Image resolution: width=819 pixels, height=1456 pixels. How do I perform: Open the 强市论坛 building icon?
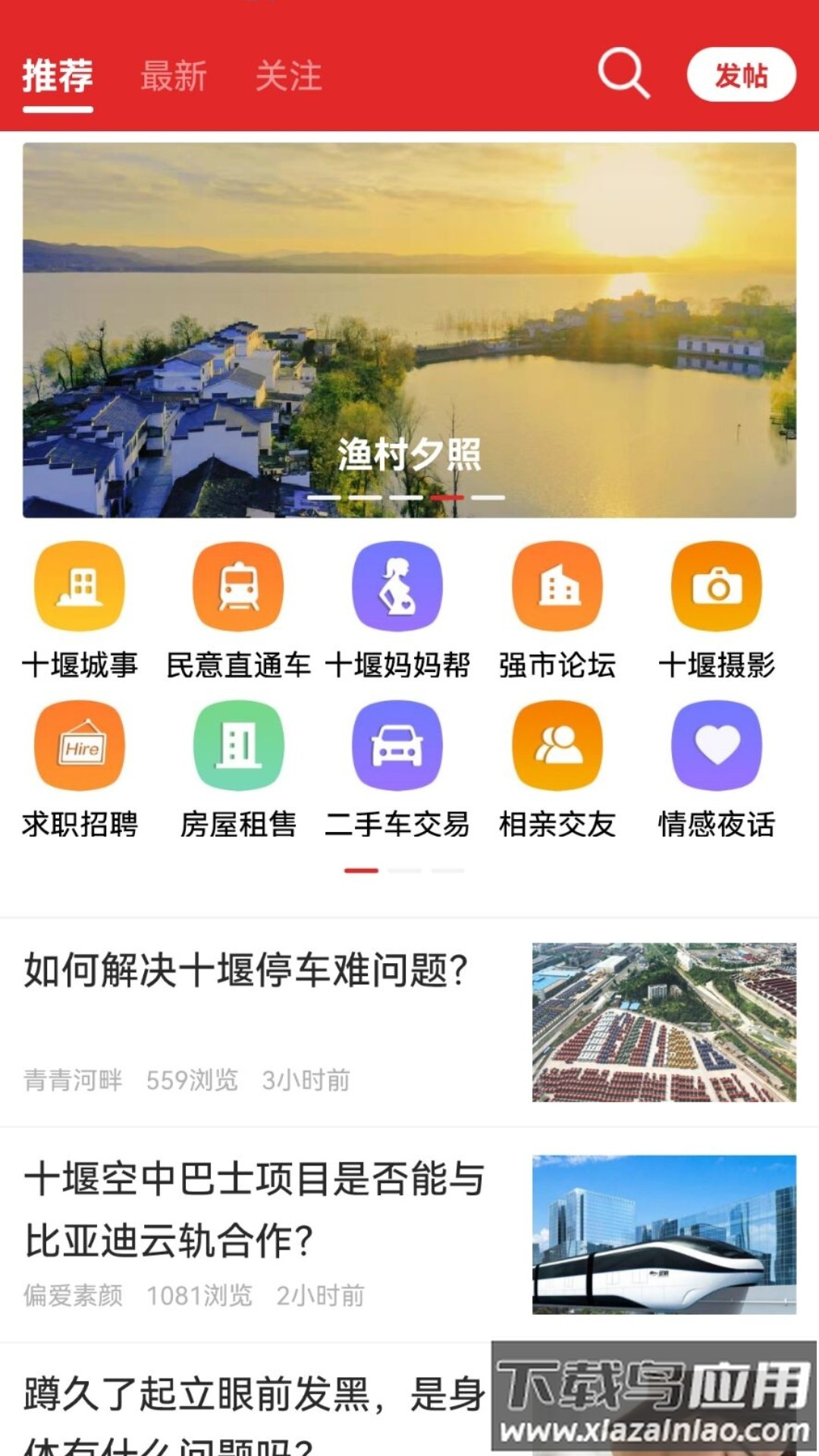point(556,588)
